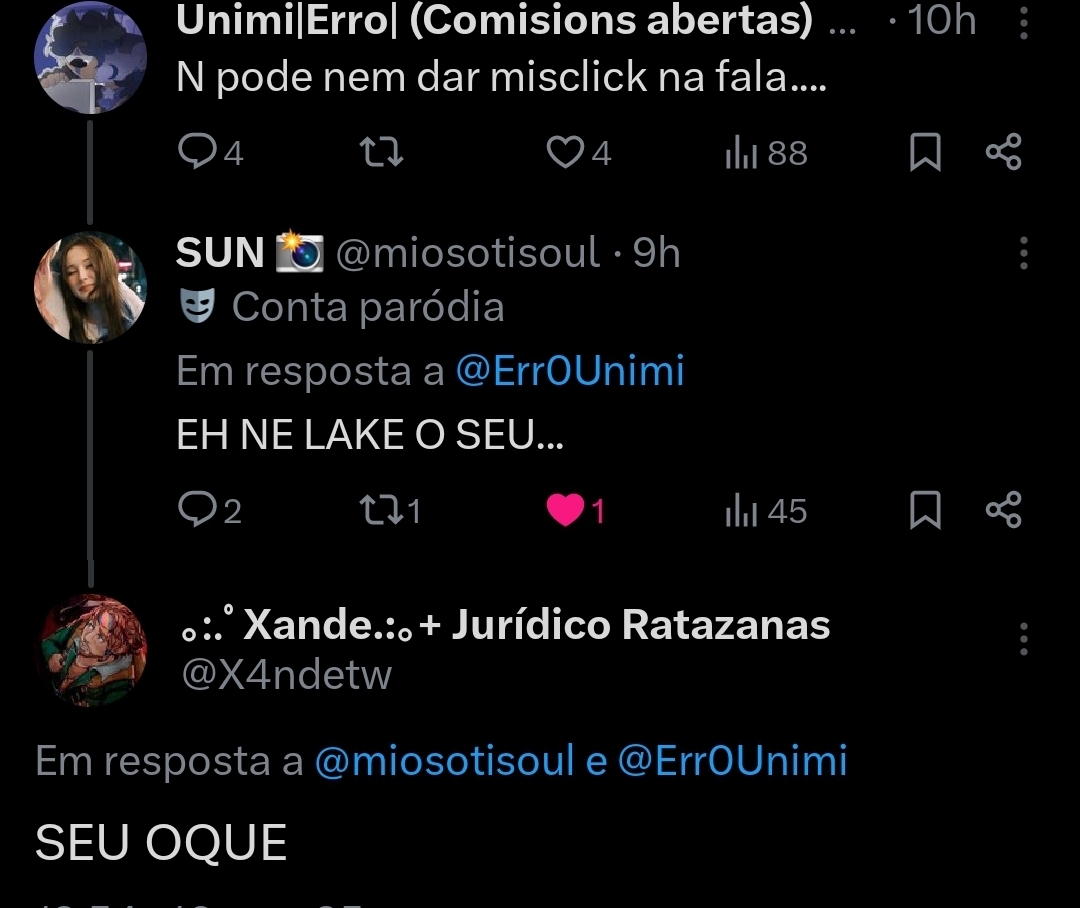Viewport: 1080px width, 908px height.
Task: Repost SUN's EH NE LAKE reply
Action: point(381,511)
